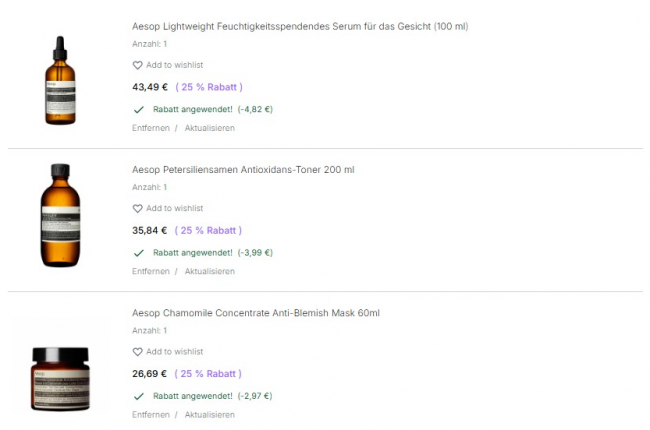The height and width of the screenshot is (430, 650).
Task: Open Chamomile Concentrate Anti-Blemish Mask title
Action: [255, 313]
